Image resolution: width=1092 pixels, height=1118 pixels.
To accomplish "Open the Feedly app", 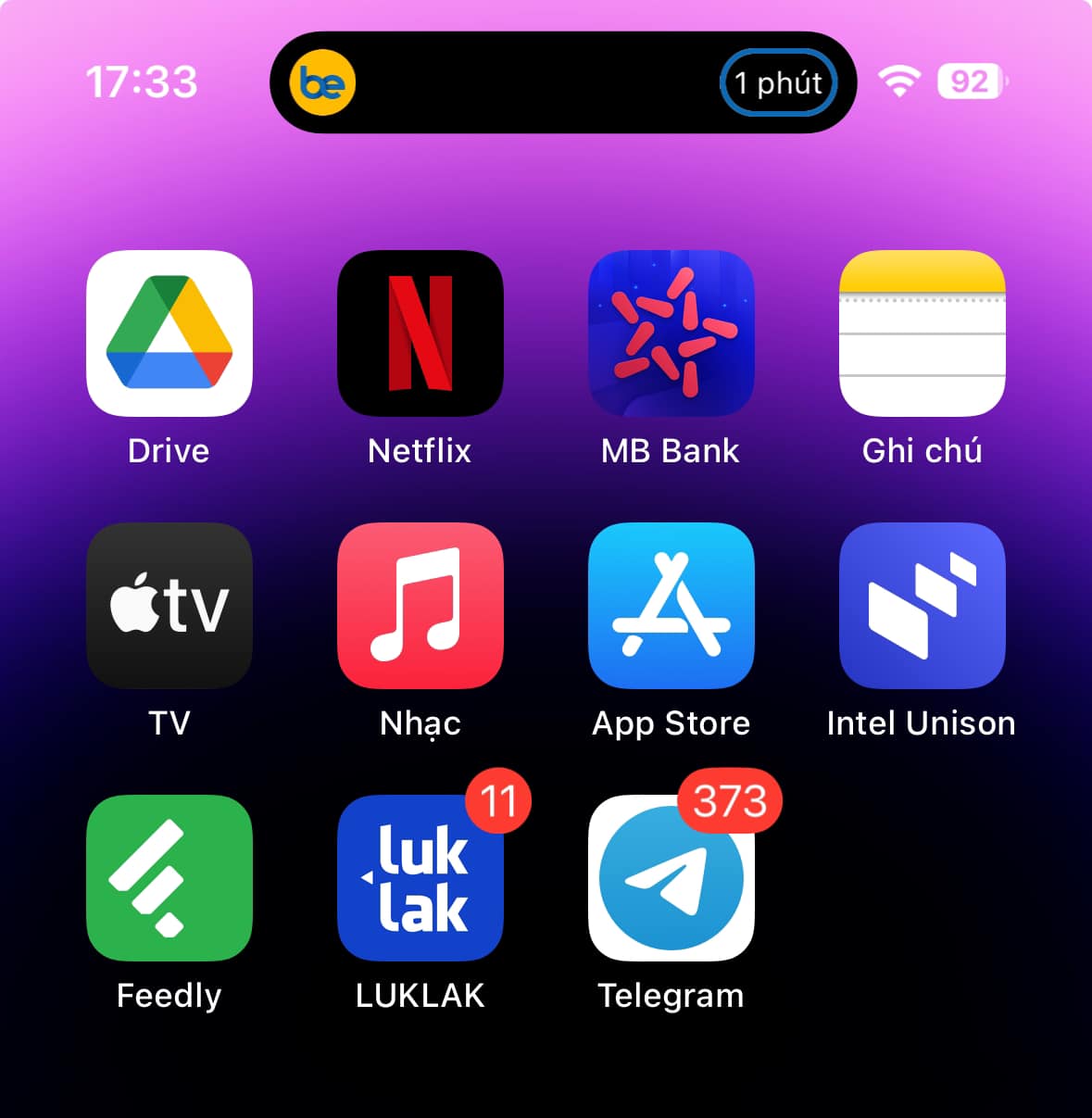I will [x=169, y=877].
